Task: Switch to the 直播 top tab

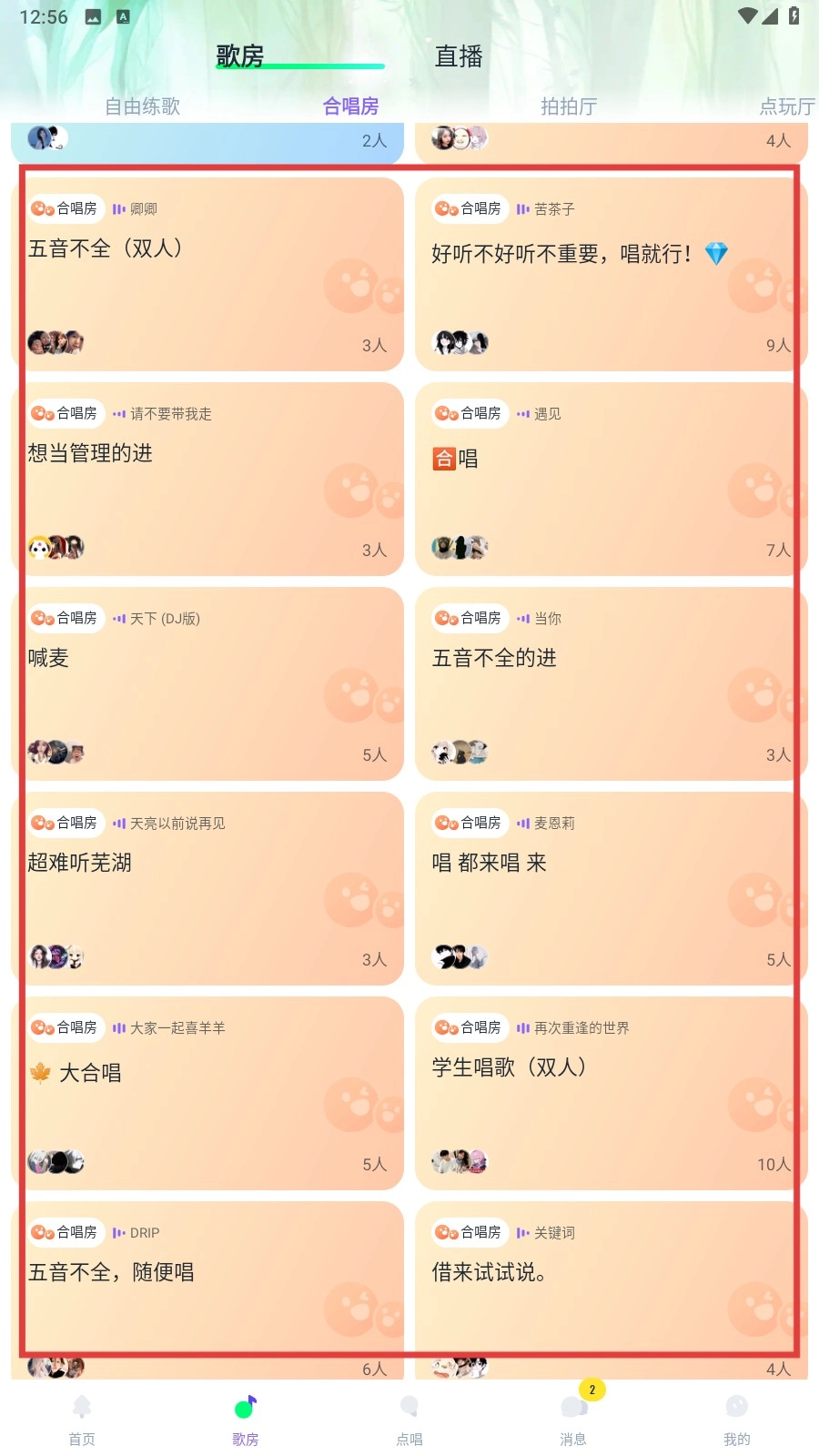Action: pos(459,56)
